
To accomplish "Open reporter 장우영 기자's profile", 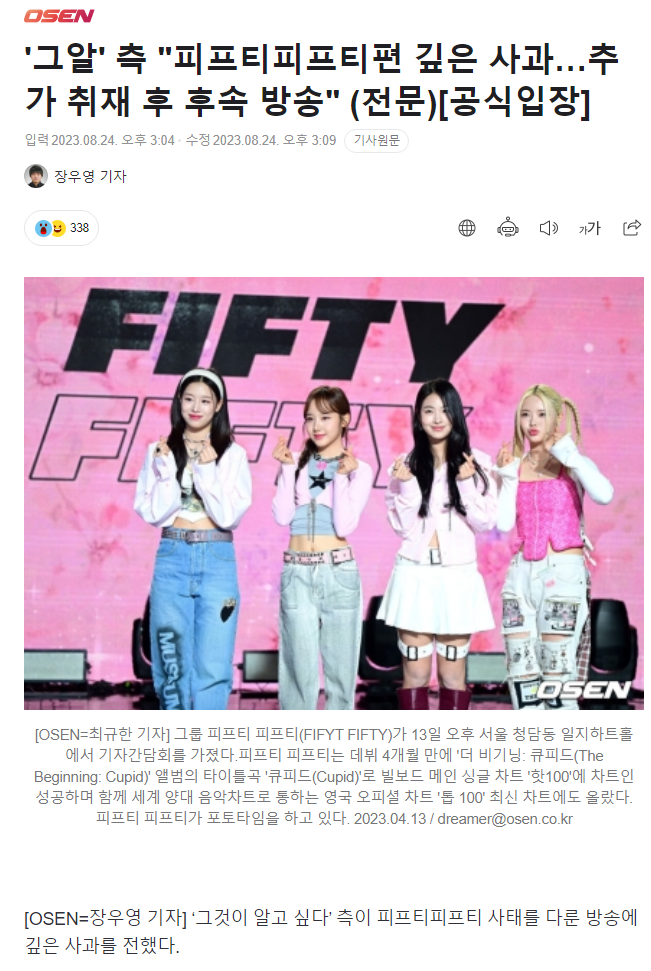I will pos(88,176).
